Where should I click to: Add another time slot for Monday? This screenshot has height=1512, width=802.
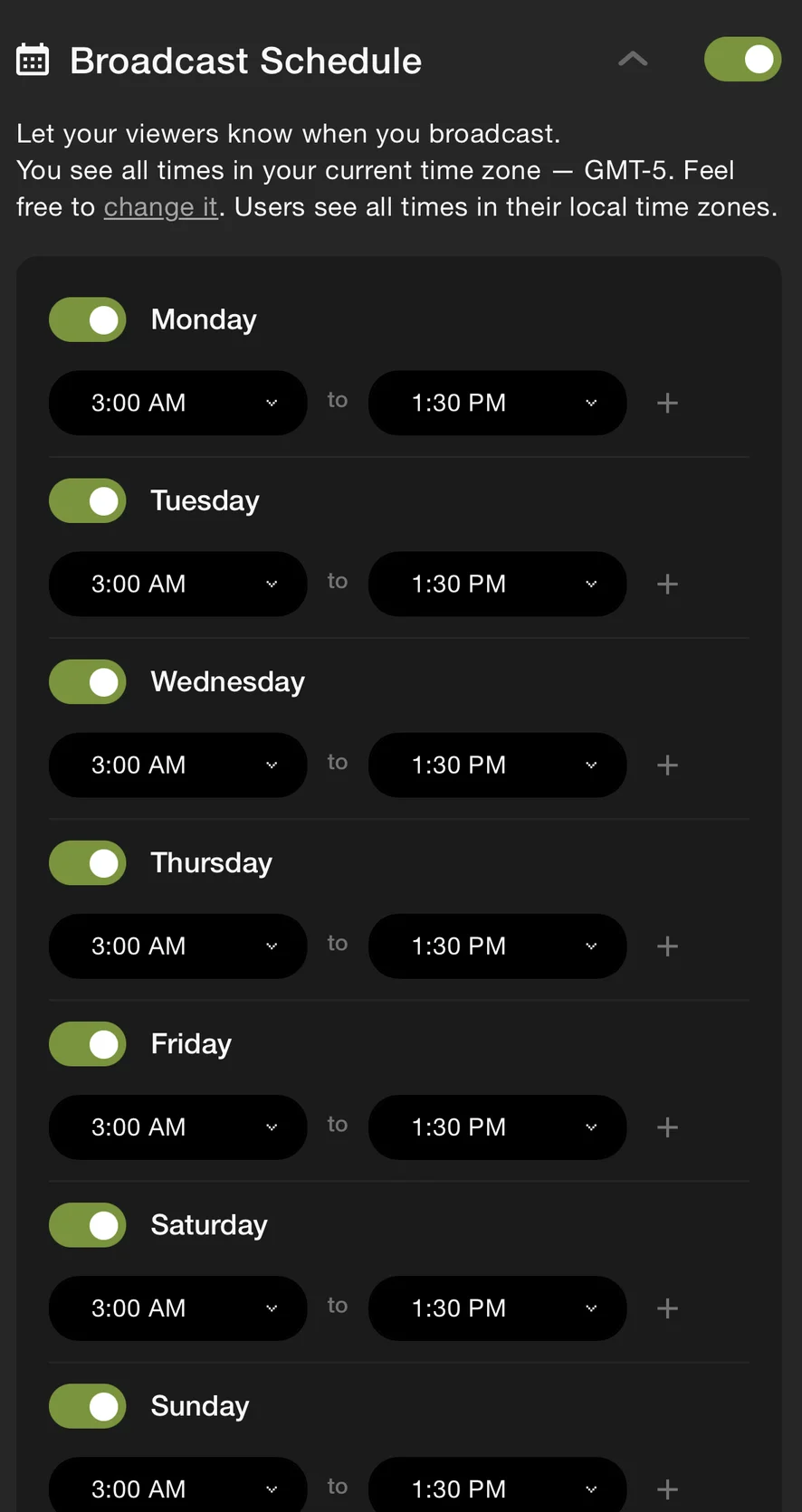pos(667,403)
